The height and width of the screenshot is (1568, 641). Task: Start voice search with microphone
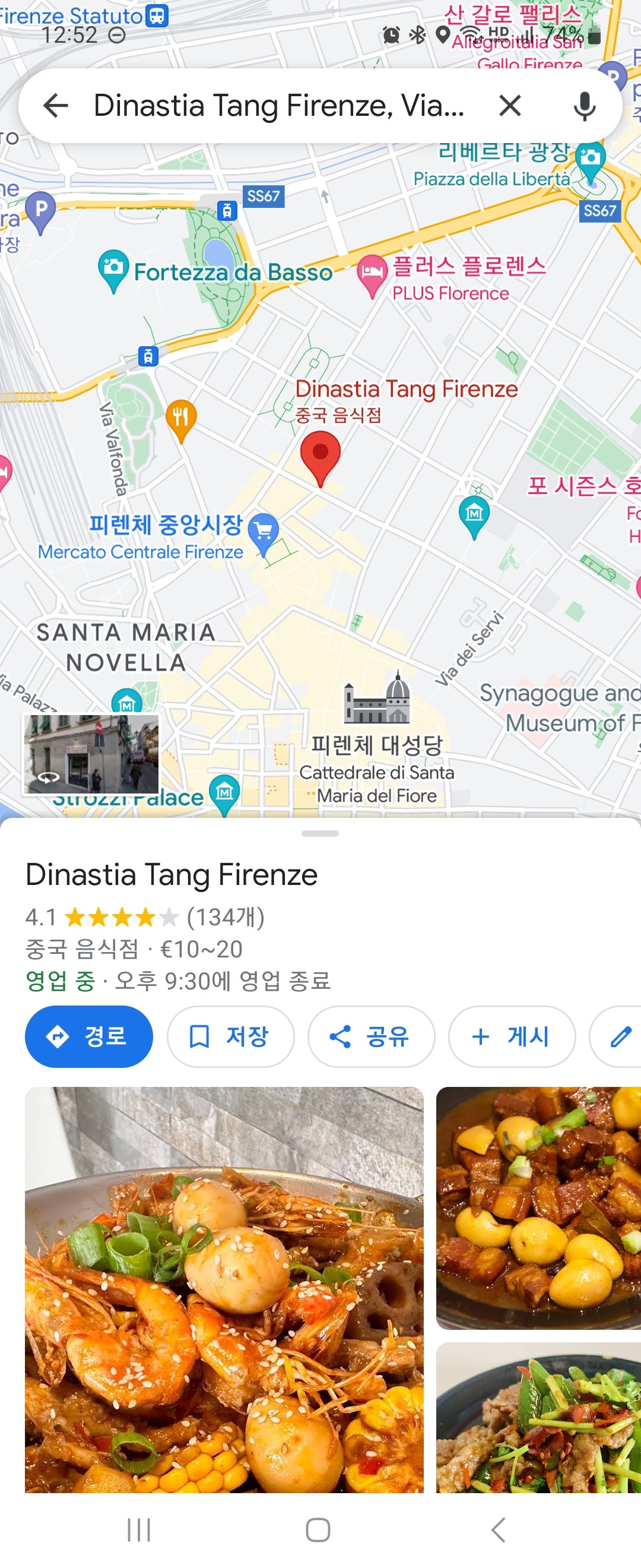click(x=584, y=106)
